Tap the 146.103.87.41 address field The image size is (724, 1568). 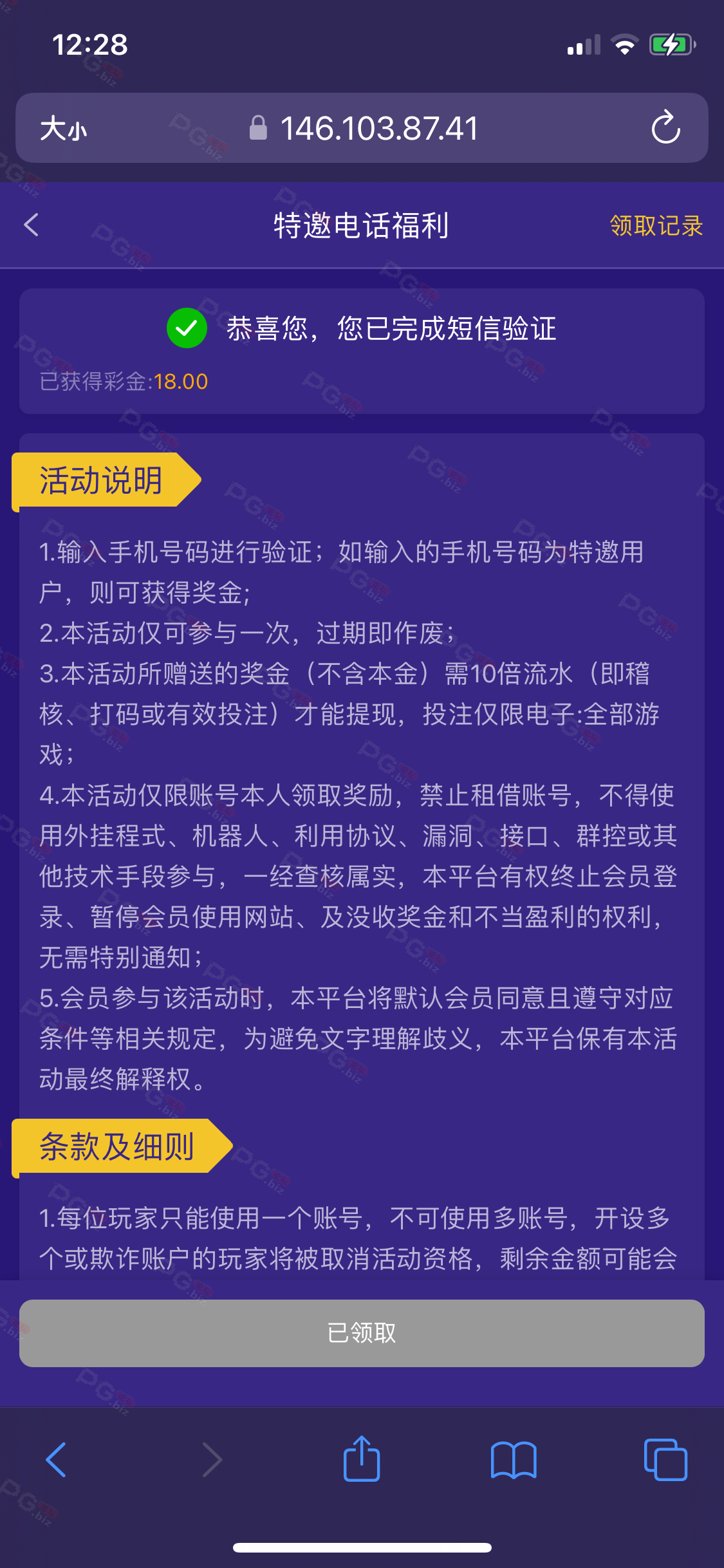[364, 128]
